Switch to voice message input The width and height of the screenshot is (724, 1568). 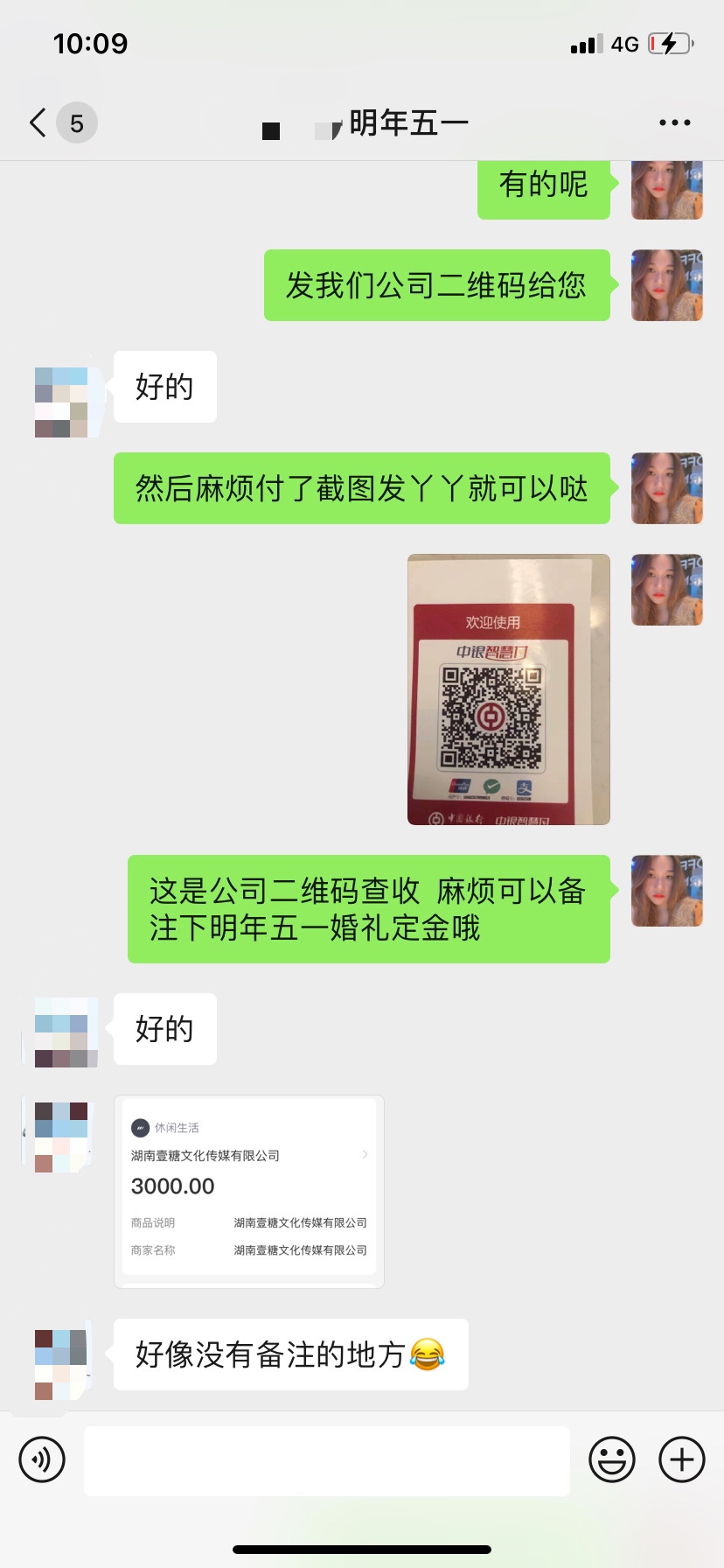pos(42,1459)
